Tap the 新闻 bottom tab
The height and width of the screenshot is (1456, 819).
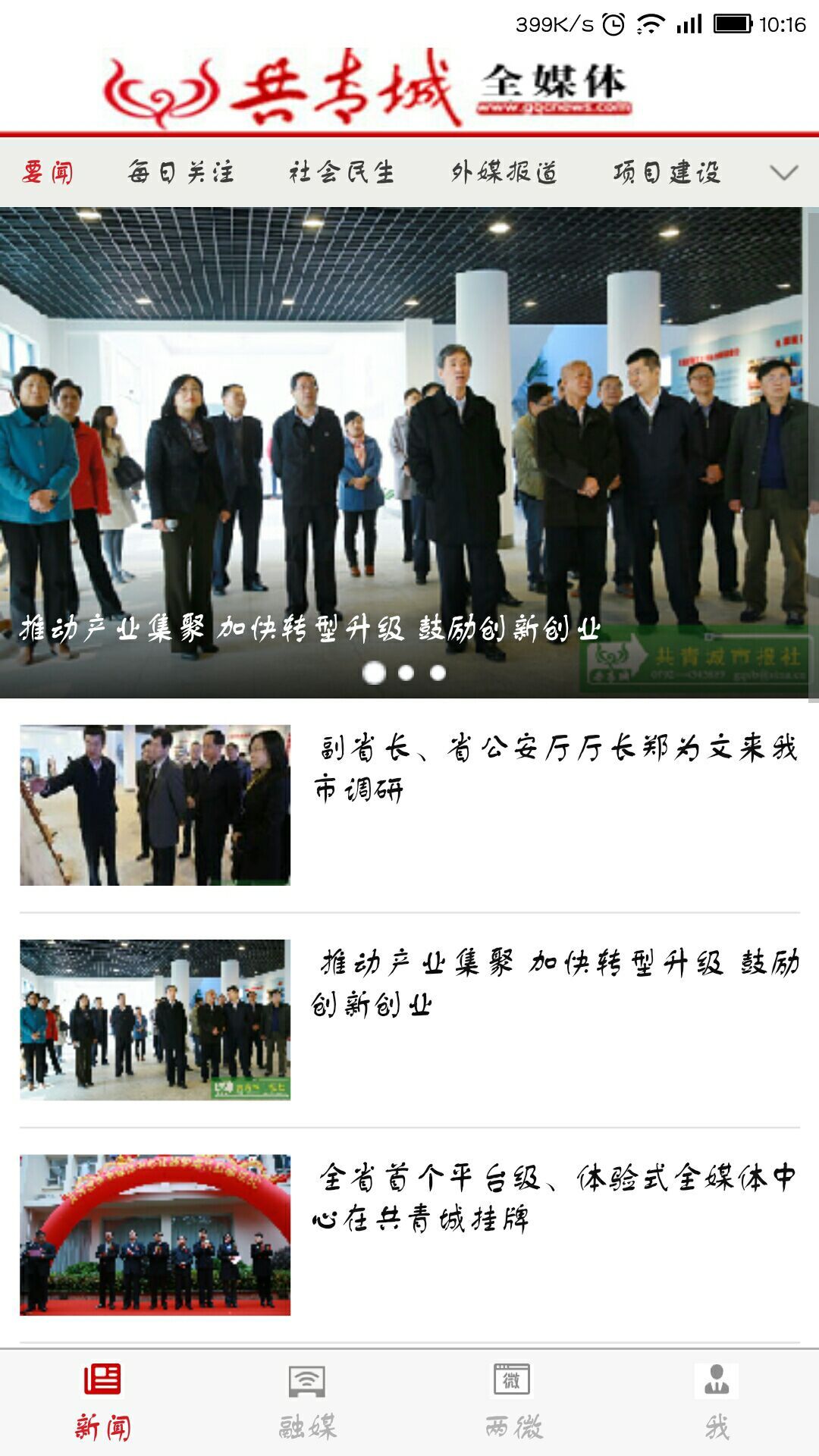point(102,1403)
